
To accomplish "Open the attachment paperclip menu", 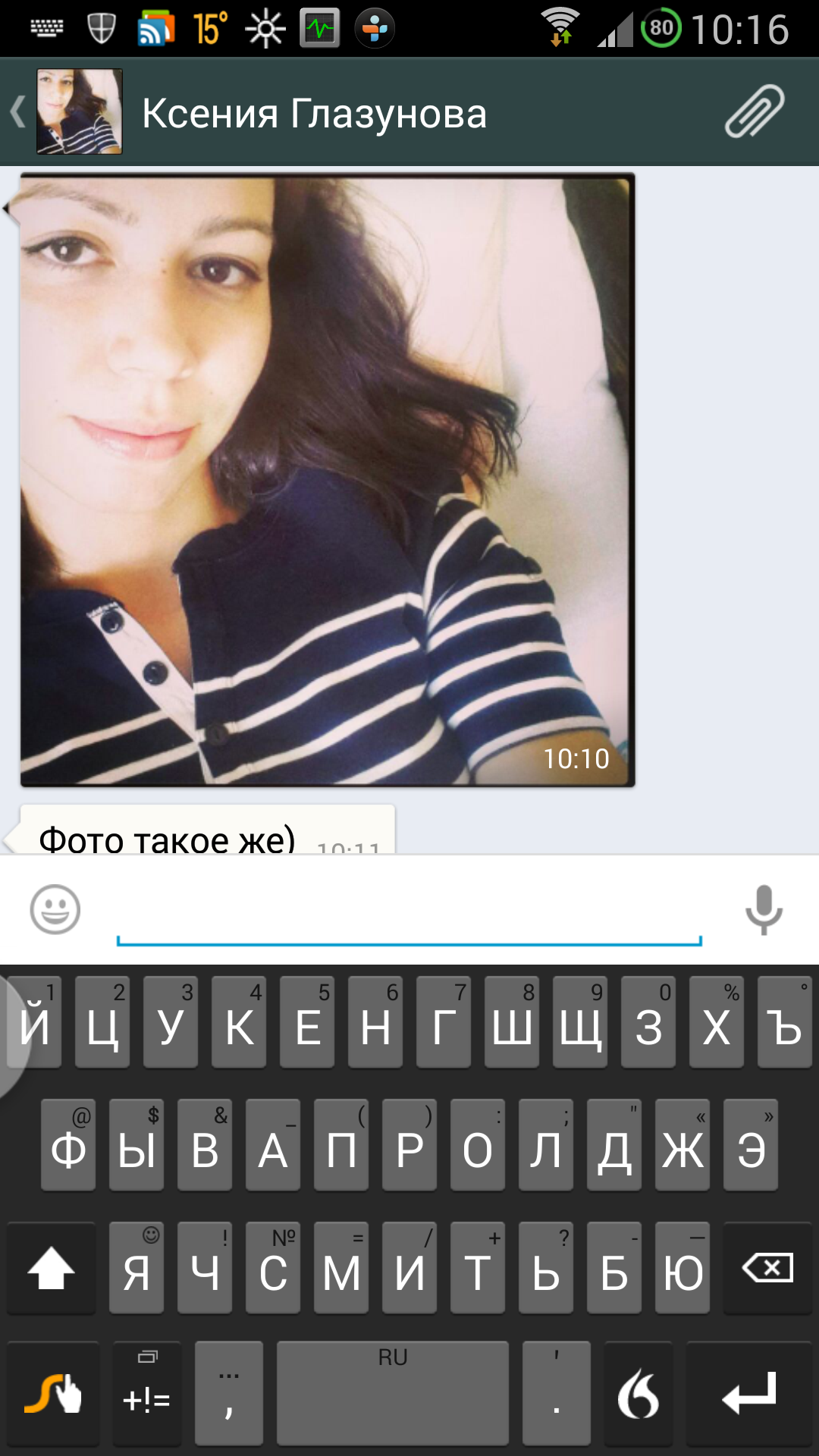I will pos(754,112).
